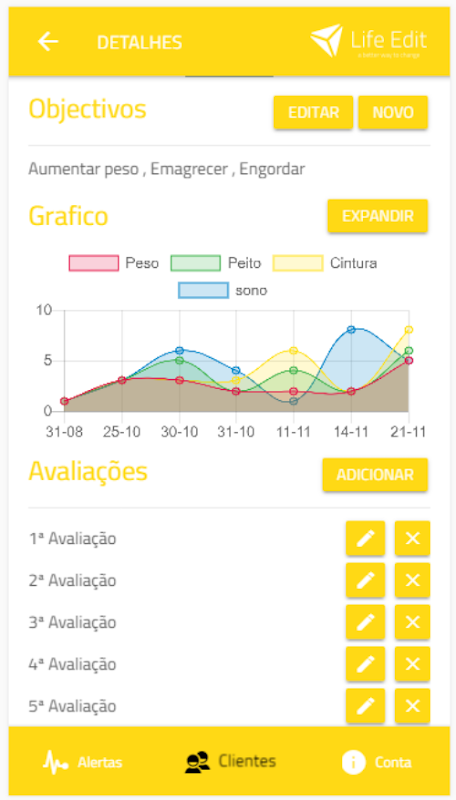
Task: Hide the Cintura series in the legend
Action: 325,263
